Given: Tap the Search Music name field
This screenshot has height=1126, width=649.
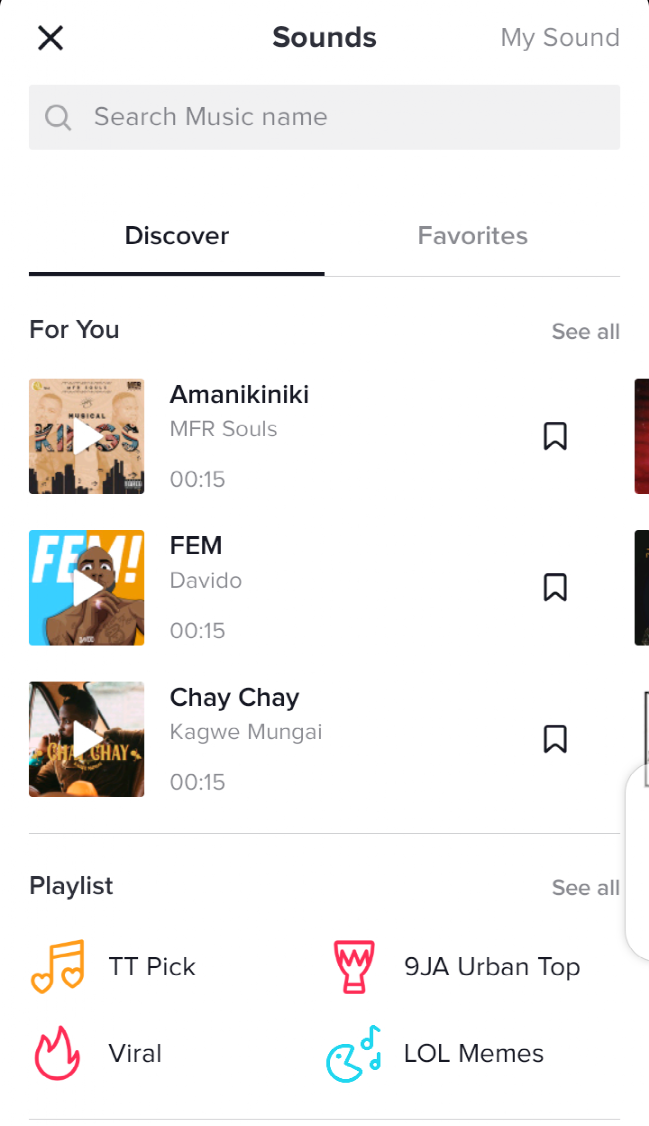Looking at the screenshot, I should pos(324,117).
